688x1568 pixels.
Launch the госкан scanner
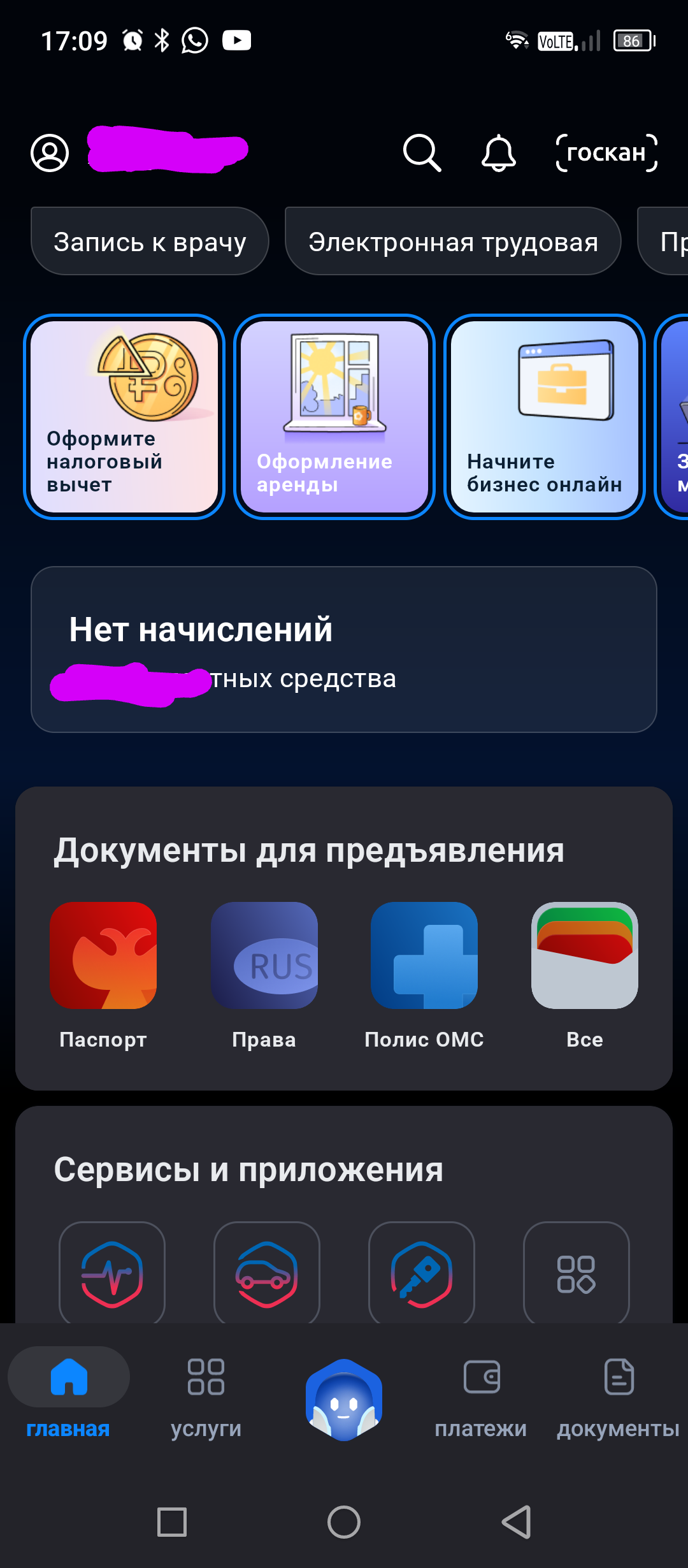tap(606, 153)
